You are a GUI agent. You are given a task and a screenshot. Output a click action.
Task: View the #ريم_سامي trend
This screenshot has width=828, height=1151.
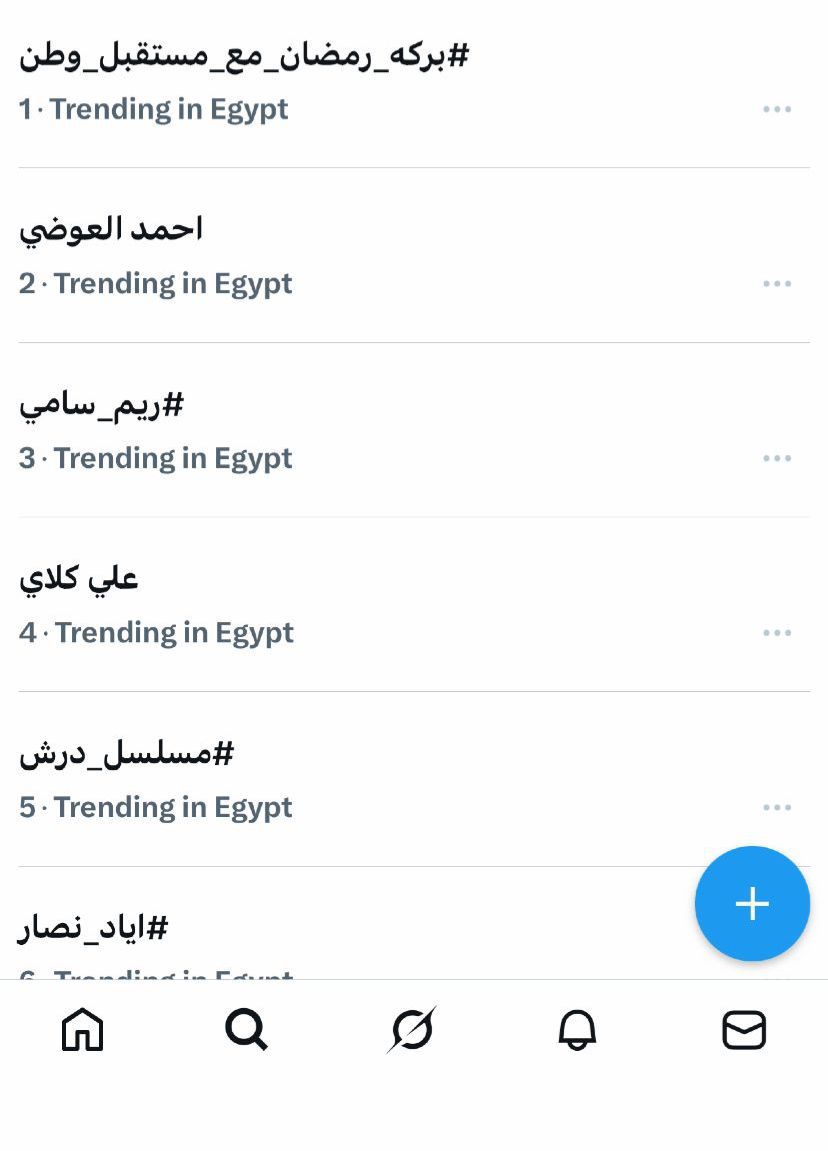point(101,406)
